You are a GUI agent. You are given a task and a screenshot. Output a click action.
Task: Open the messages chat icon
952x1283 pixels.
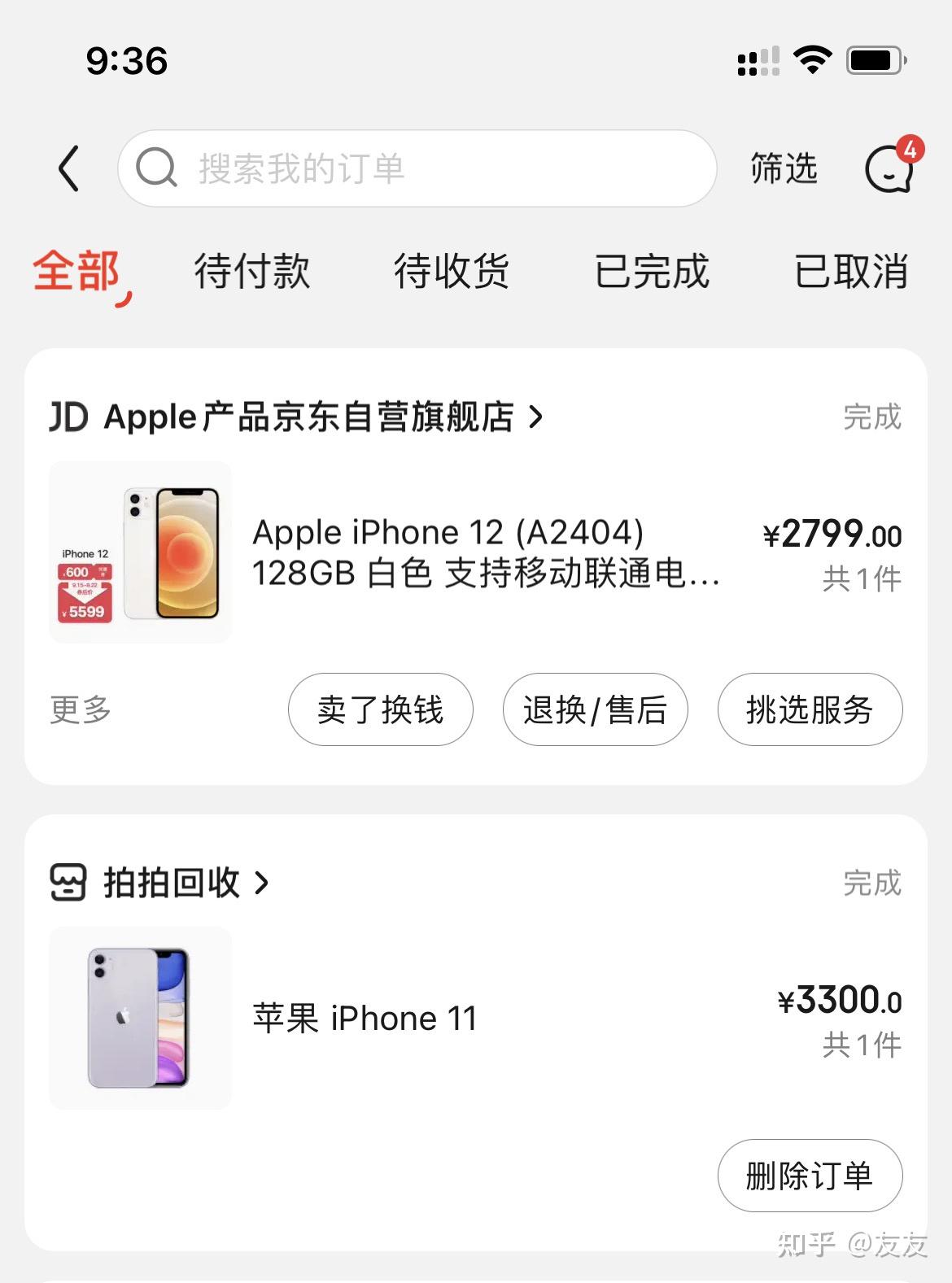click(x=890, y=168)
